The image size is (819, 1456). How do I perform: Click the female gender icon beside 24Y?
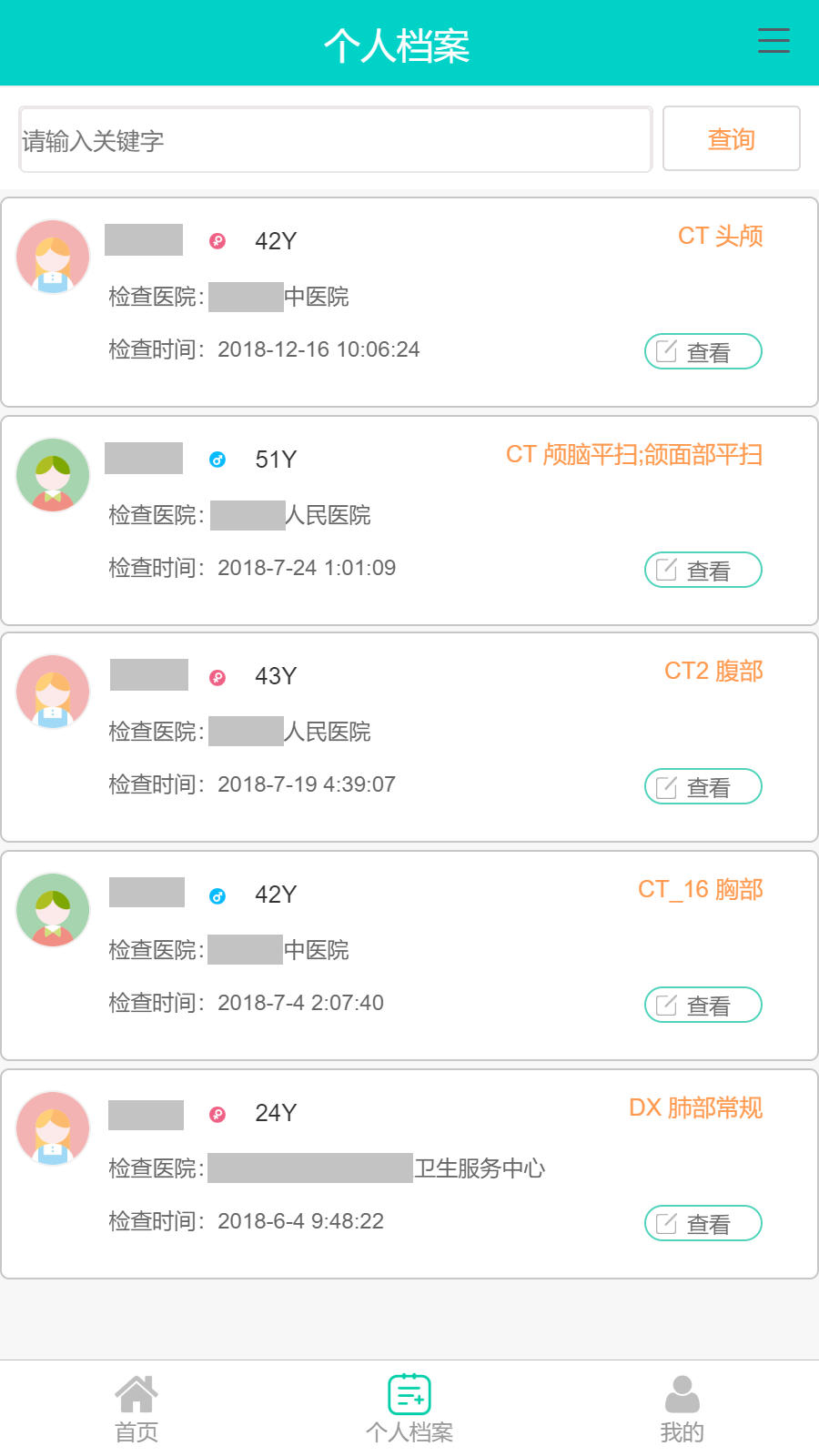[217, 1113]
